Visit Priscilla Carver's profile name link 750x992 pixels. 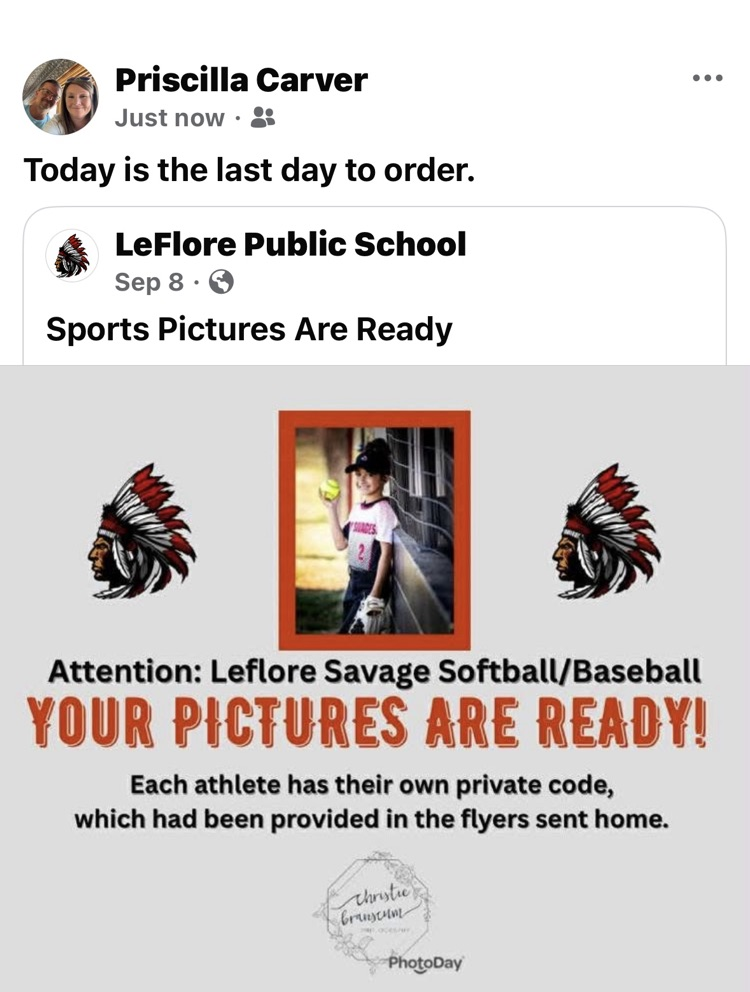241,79
